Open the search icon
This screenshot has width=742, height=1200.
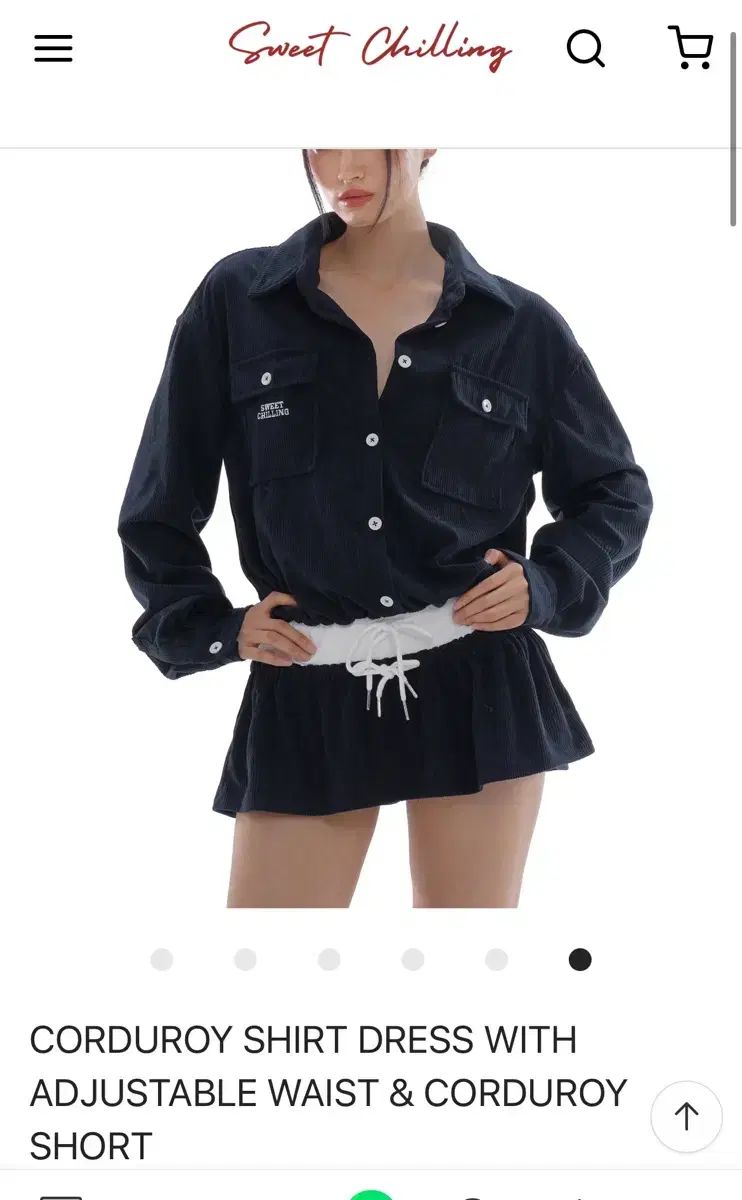point(586,48)
